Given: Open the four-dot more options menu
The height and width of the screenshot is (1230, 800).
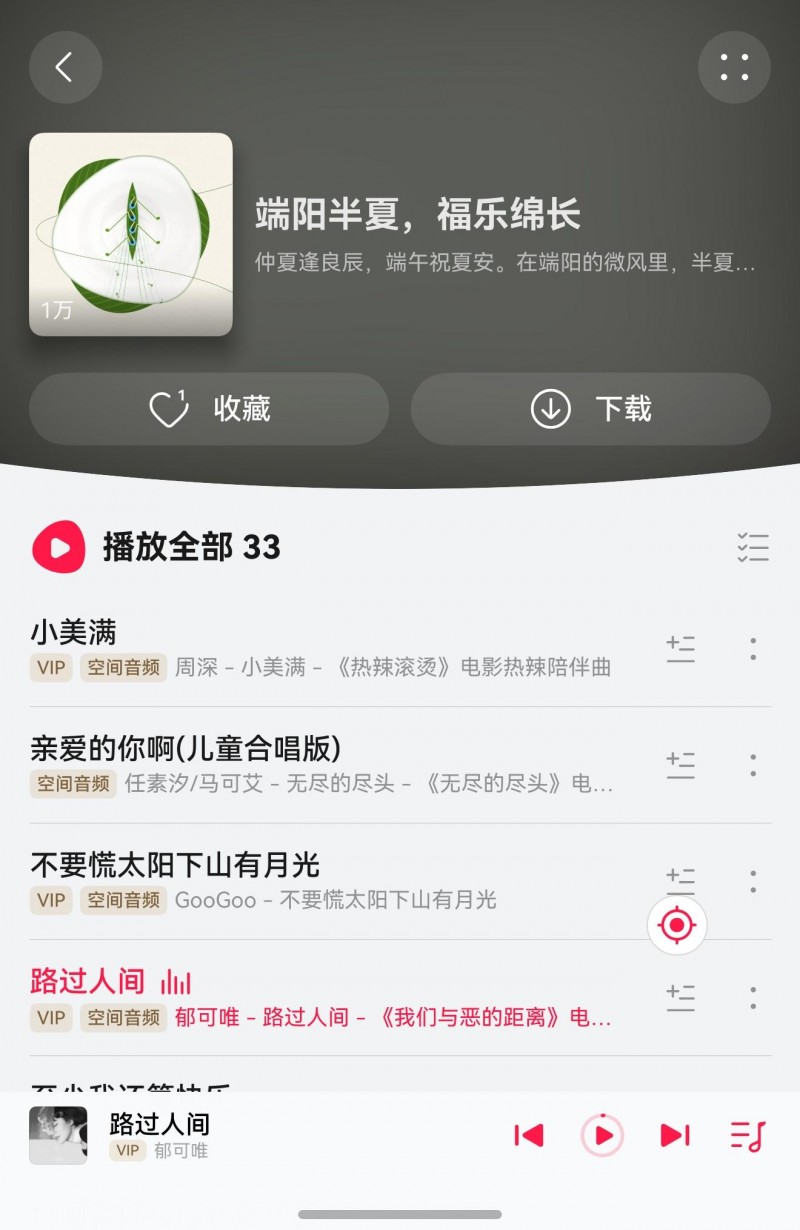Looking at the screenshot, I should pos(734,68).
